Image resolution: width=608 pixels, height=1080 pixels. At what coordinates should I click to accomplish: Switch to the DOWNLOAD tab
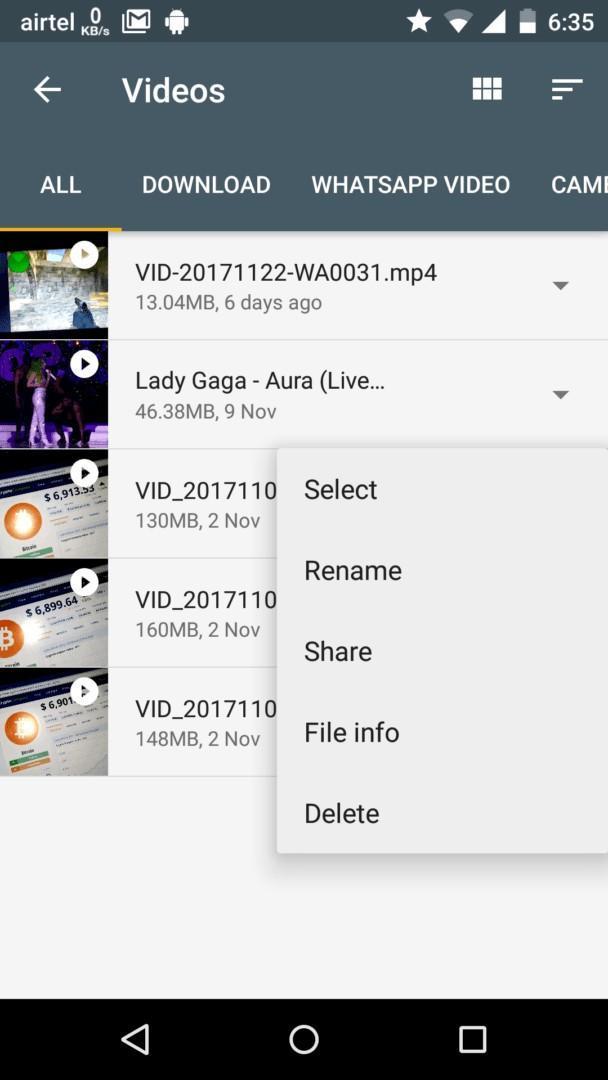click(206, 185)
